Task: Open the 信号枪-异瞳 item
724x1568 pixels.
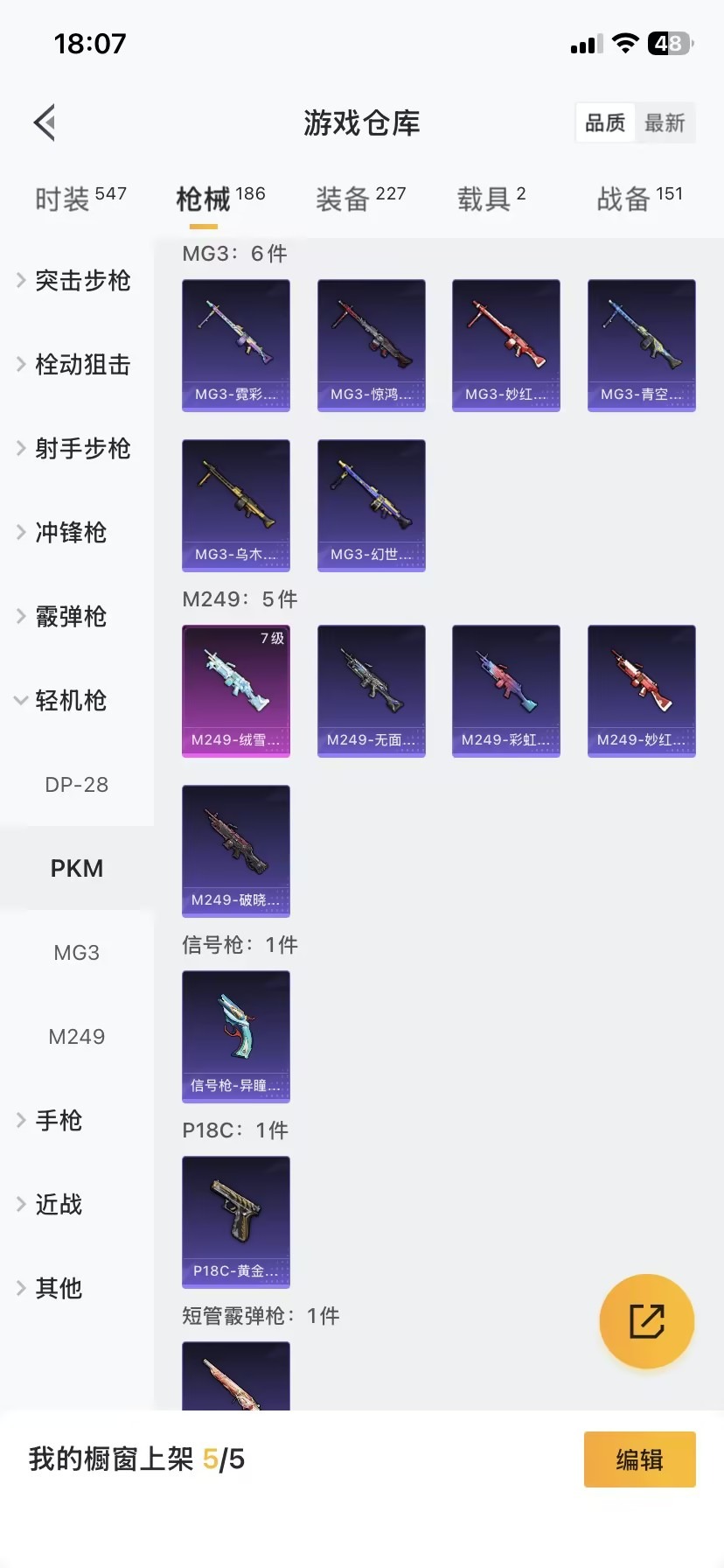Action: tap(236, 1036)
